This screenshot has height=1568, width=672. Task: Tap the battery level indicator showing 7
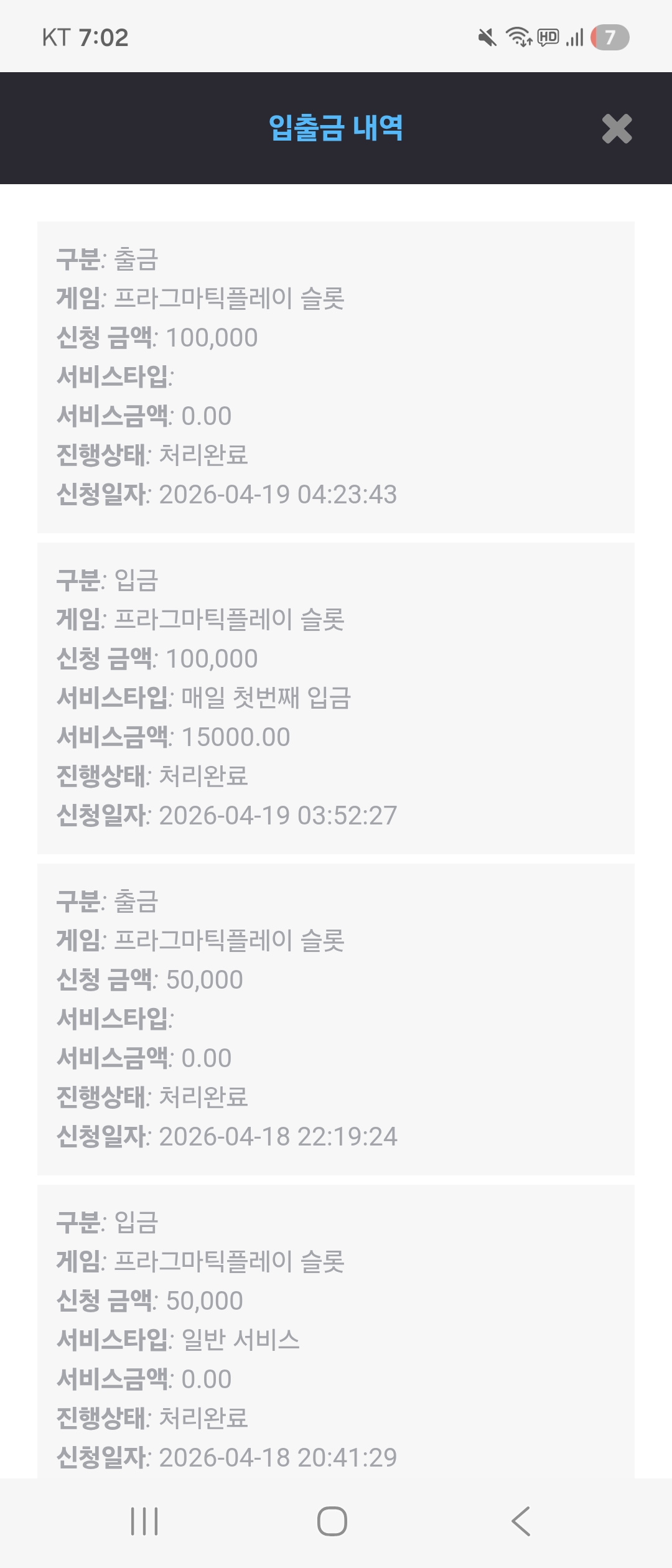610,39
